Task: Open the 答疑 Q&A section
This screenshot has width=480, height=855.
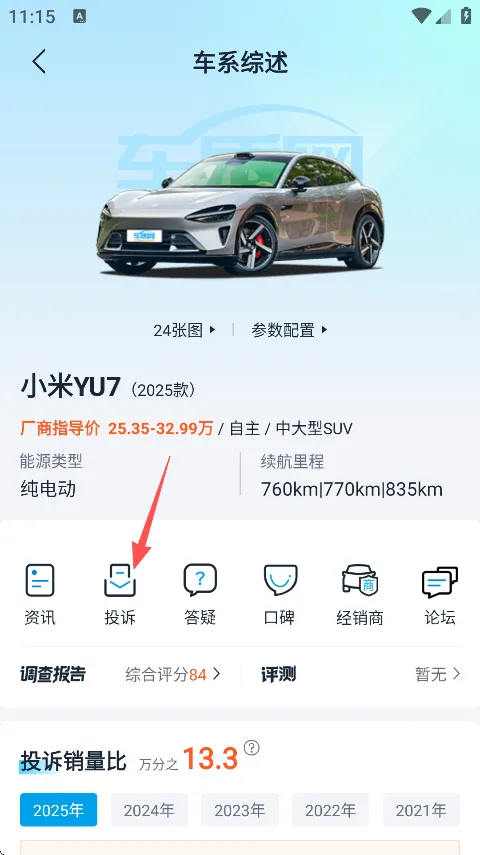Action: (200, 594)
